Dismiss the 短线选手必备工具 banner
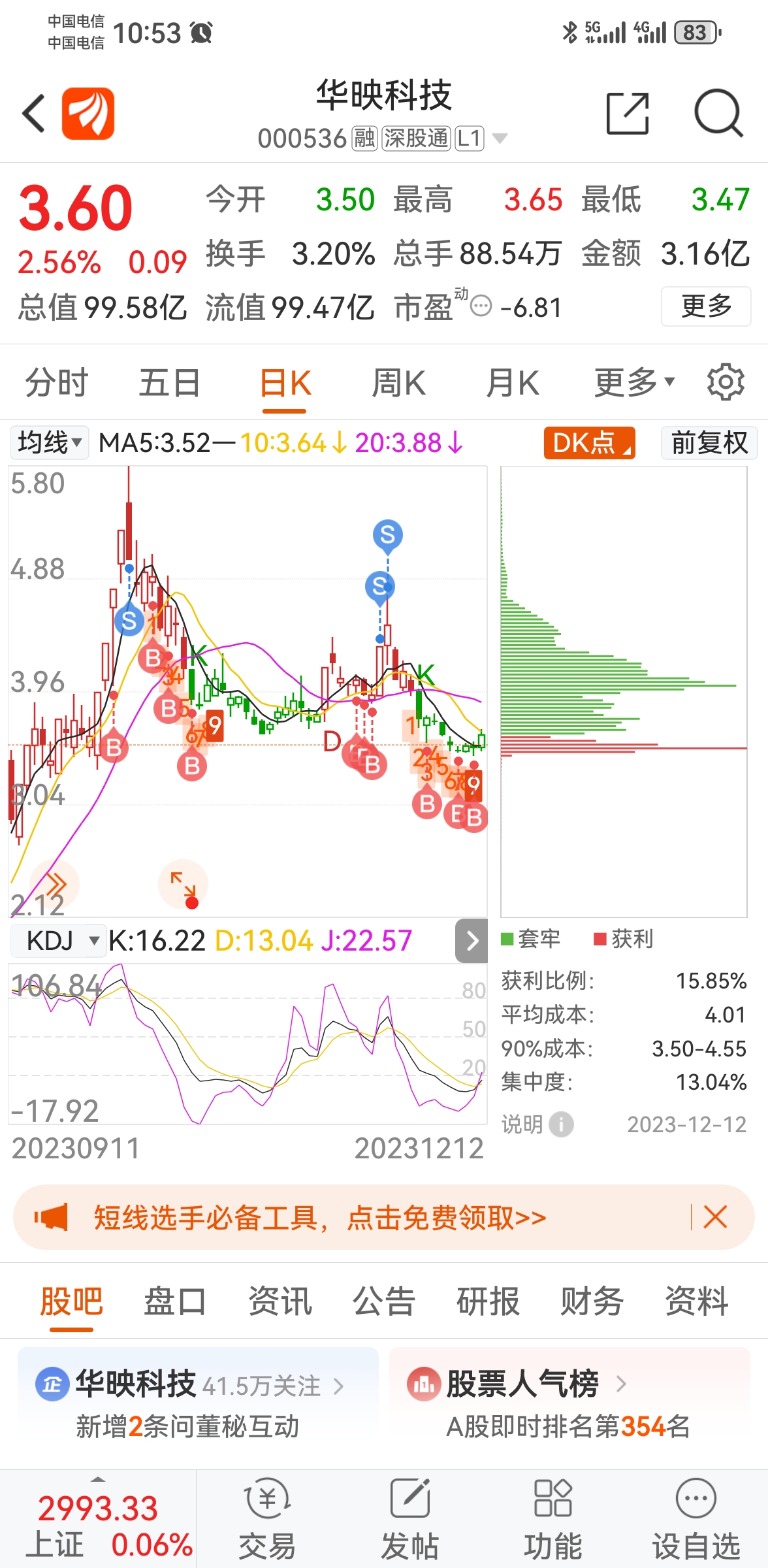The height and width of the screenshot is (1568, 768). [715, 1217]
